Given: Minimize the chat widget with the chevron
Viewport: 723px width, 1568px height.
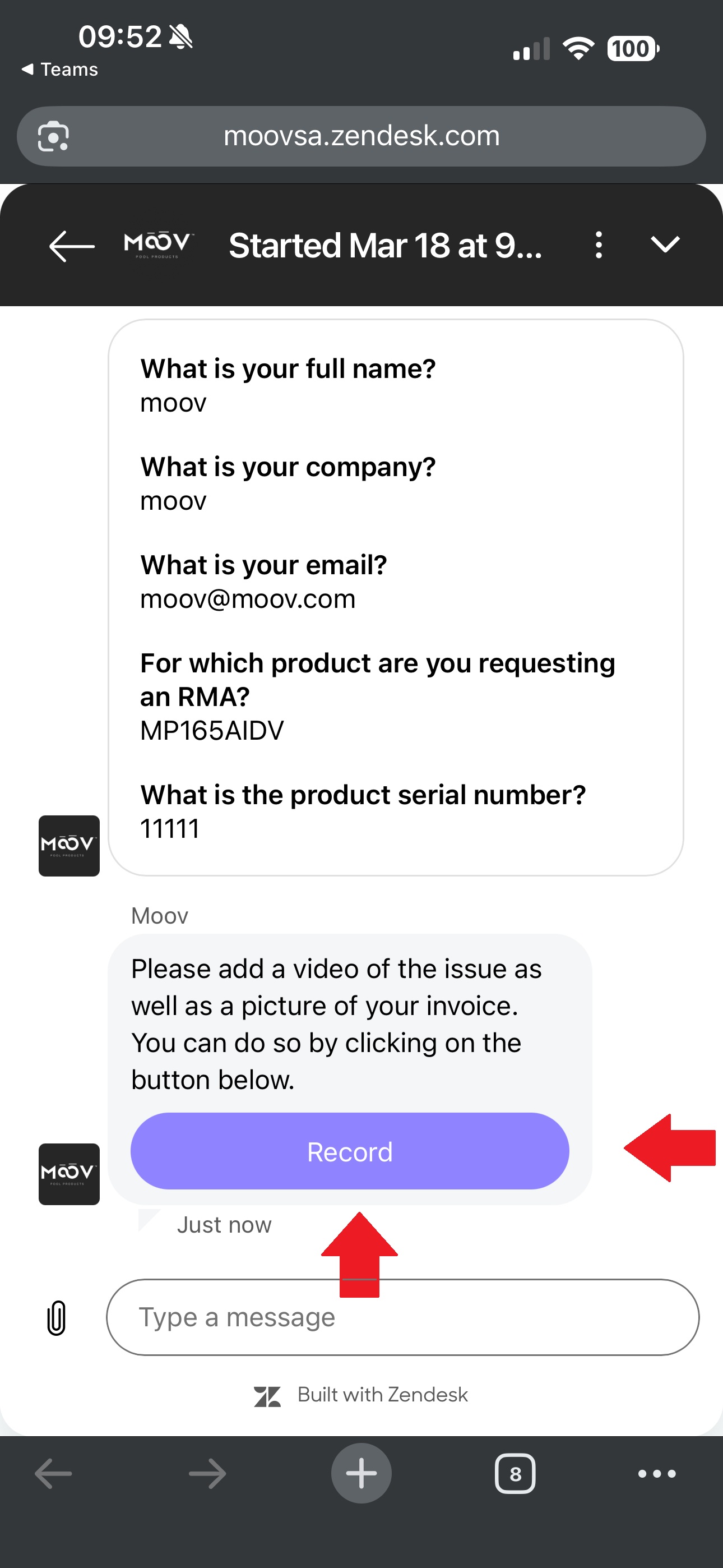Looking at the screenshot, I should (x=665, y=245).
